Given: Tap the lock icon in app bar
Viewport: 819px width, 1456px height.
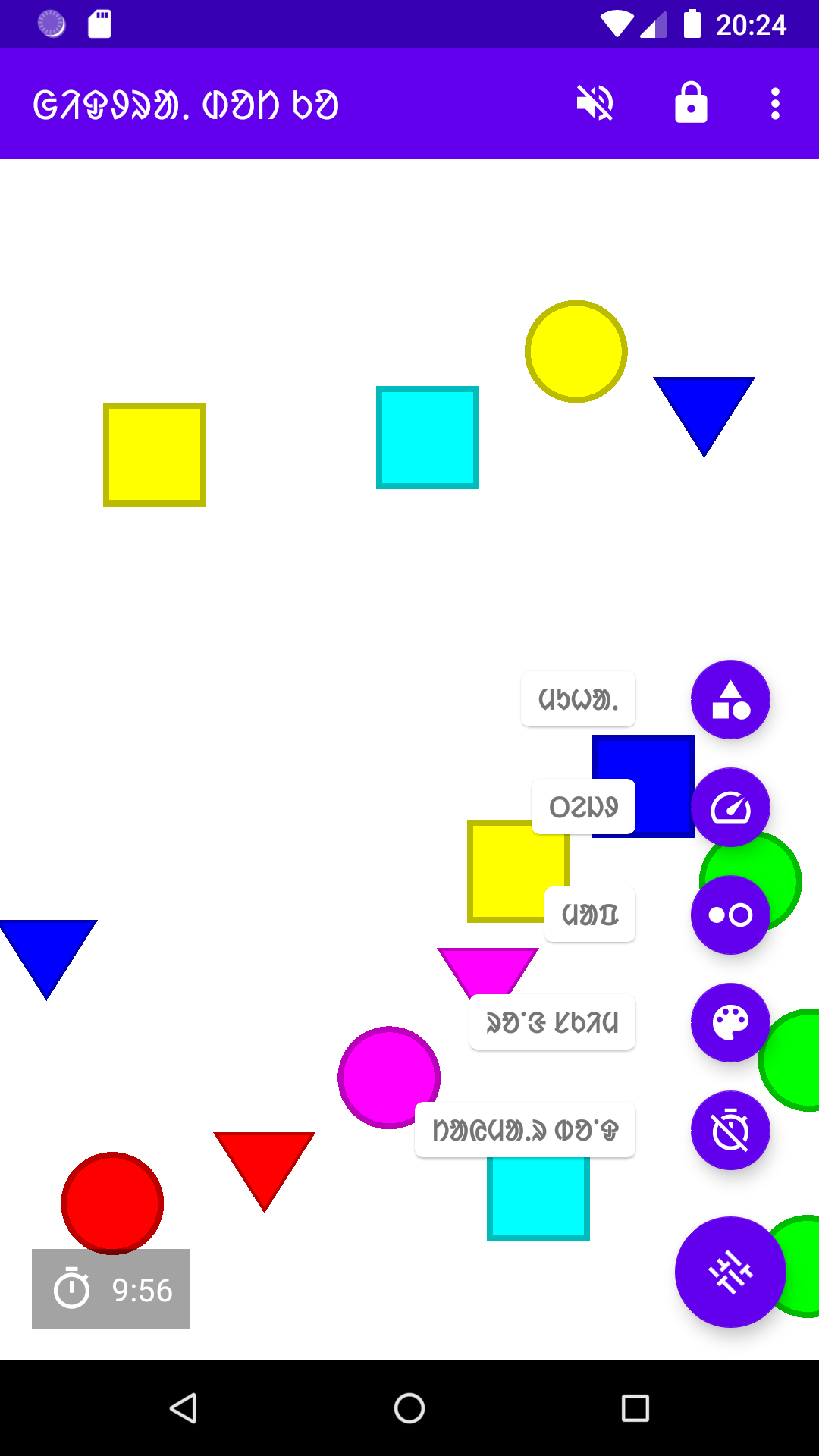Looking at the screenshot, I should 691,103.
